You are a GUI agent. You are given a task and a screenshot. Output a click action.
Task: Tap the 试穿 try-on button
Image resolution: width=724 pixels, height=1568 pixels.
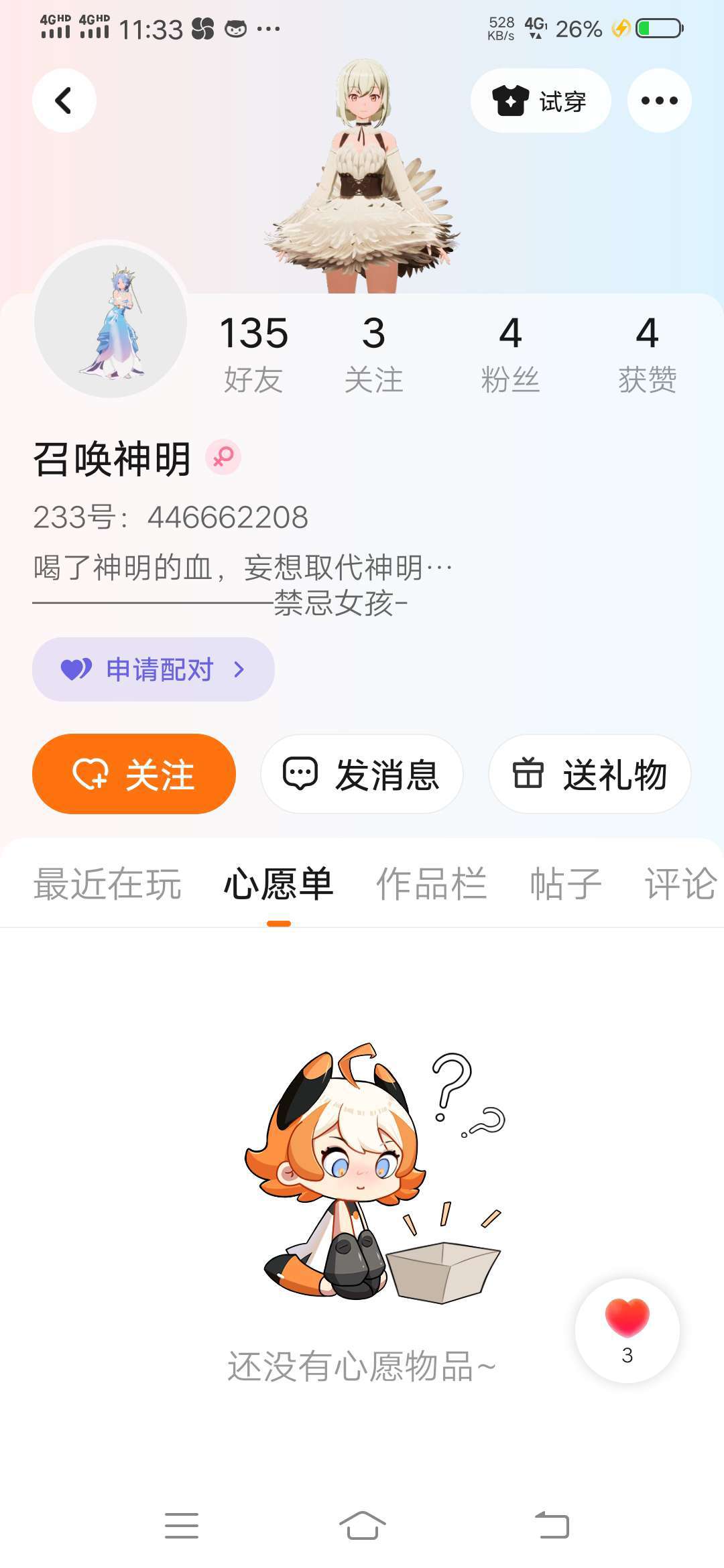540,101
